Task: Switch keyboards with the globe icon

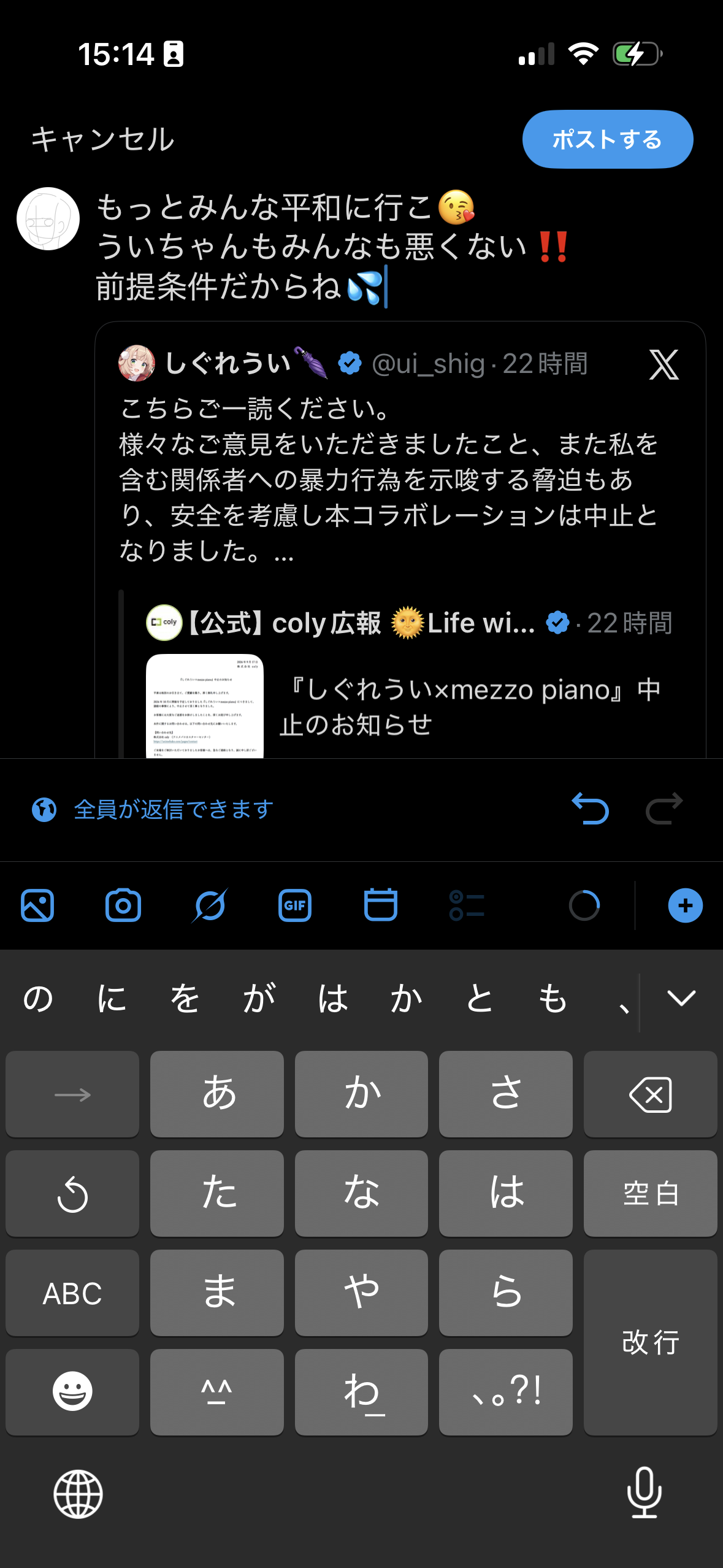Action: pos(78,1494)
